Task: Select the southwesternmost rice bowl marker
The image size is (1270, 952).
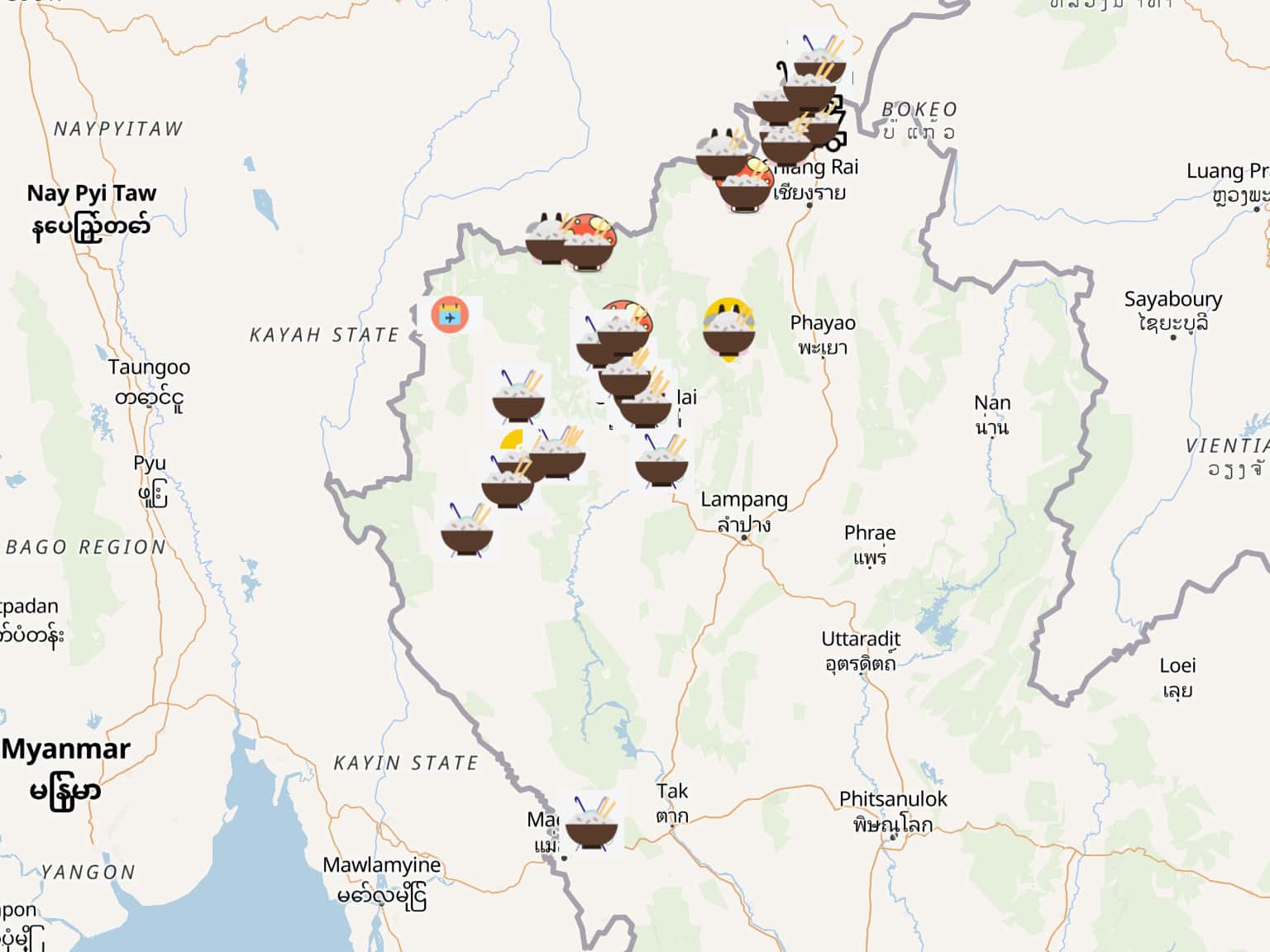Action: 467,529
